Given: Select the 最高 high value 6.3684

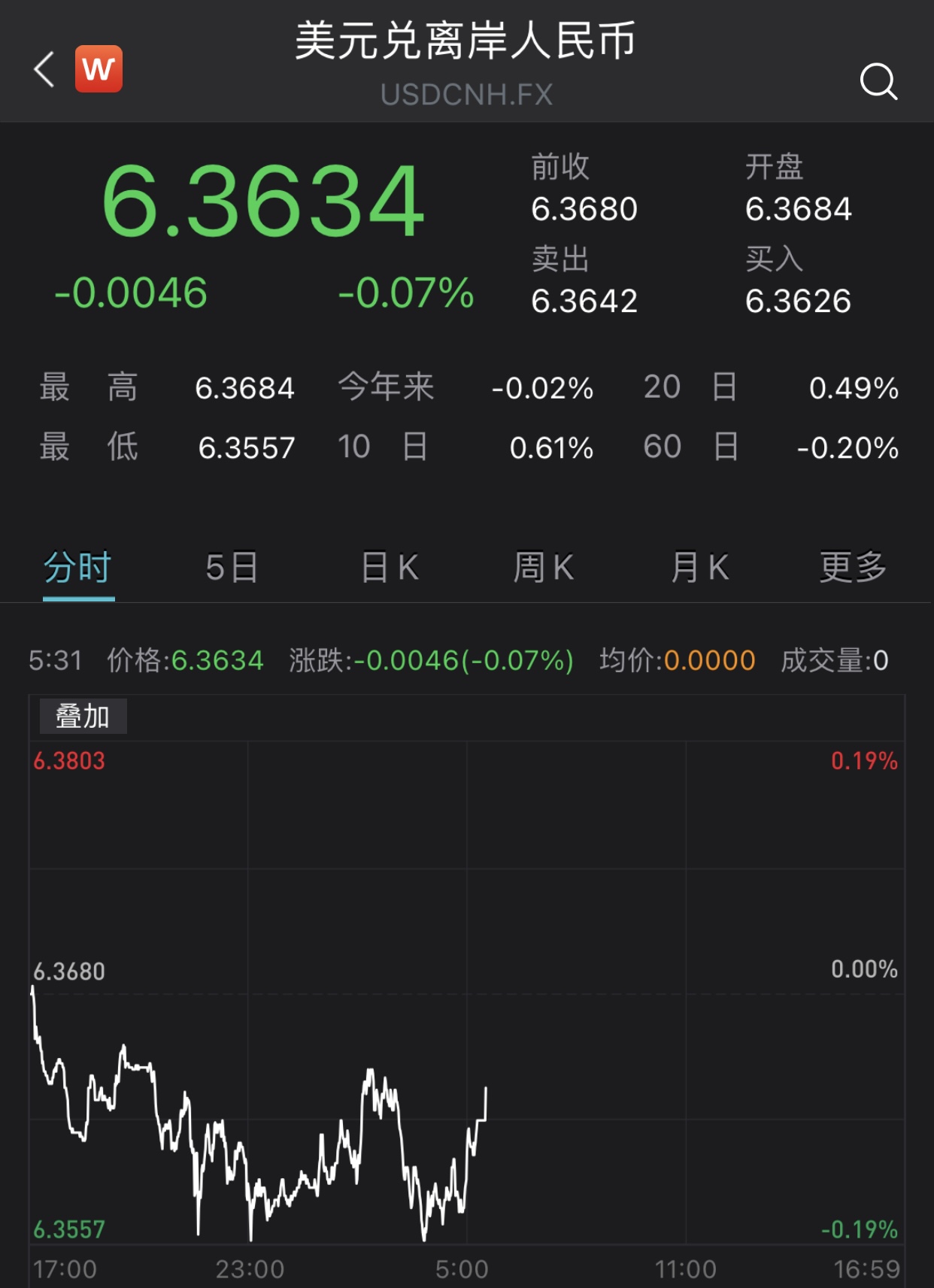Looking at the screenshot, I should point(244,388).
